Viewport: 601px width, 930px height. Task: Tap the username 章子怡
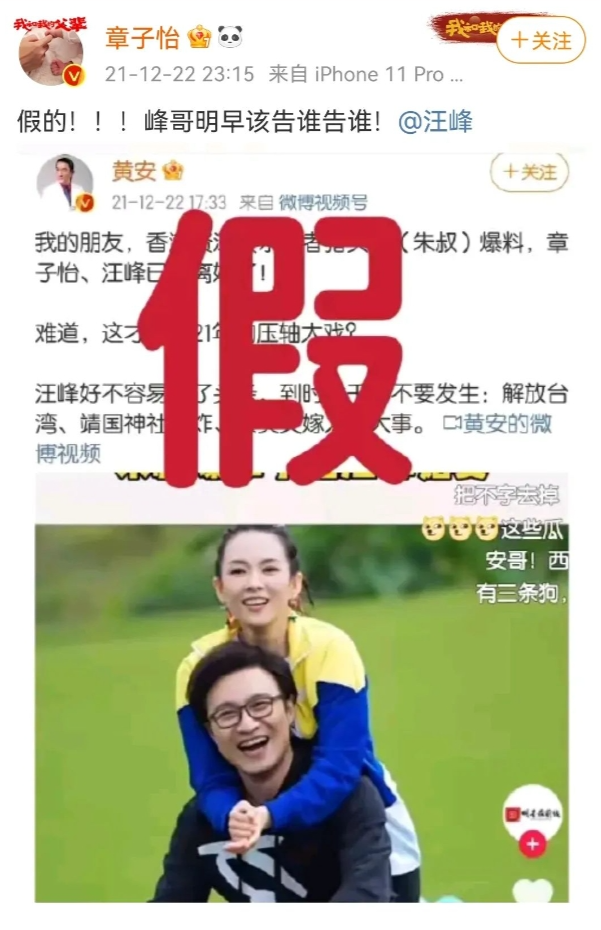pos(143,38)
